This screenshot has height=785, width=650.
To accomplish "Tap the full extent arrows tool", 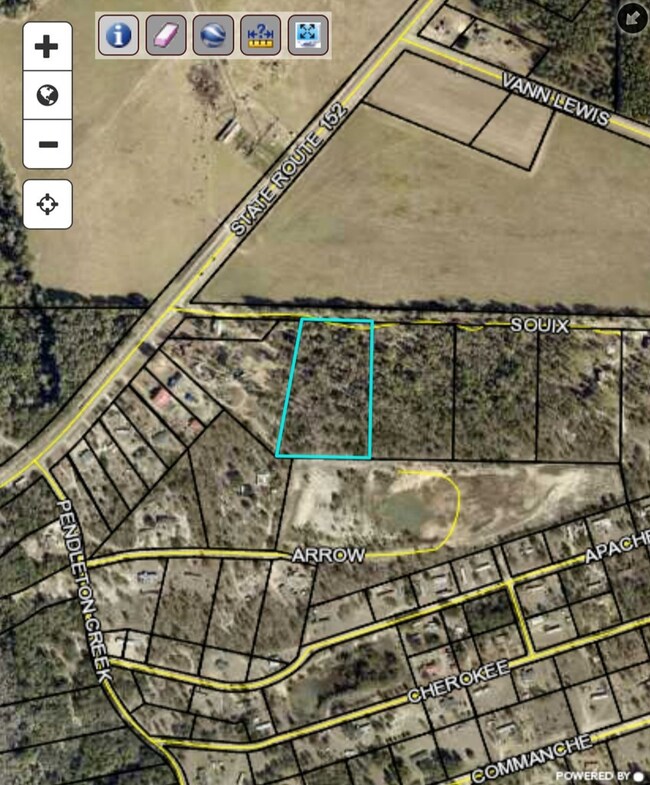I will [x=308, y=35].
